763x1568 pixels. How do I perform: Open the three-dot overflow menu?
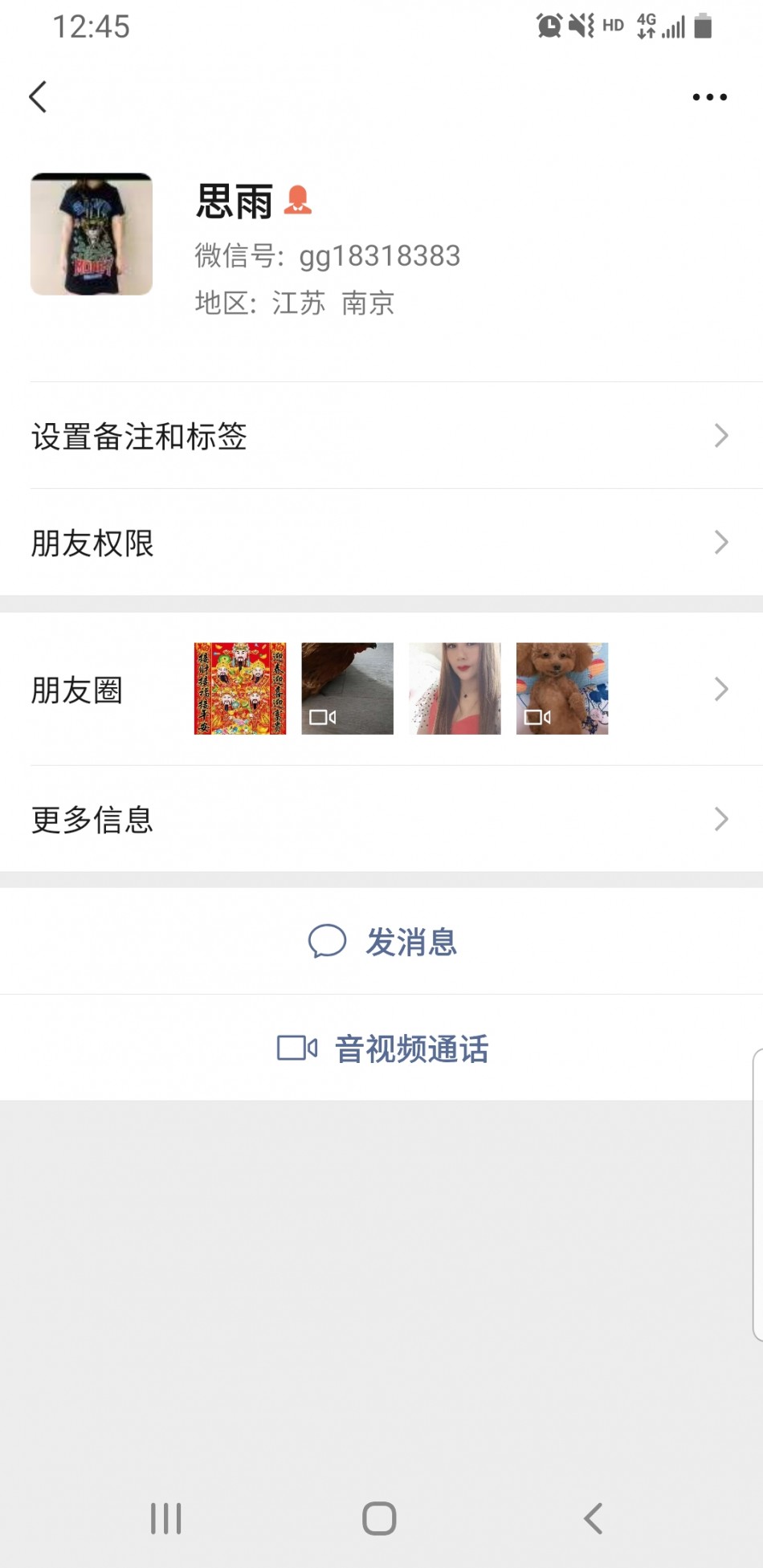coord(709,97)
